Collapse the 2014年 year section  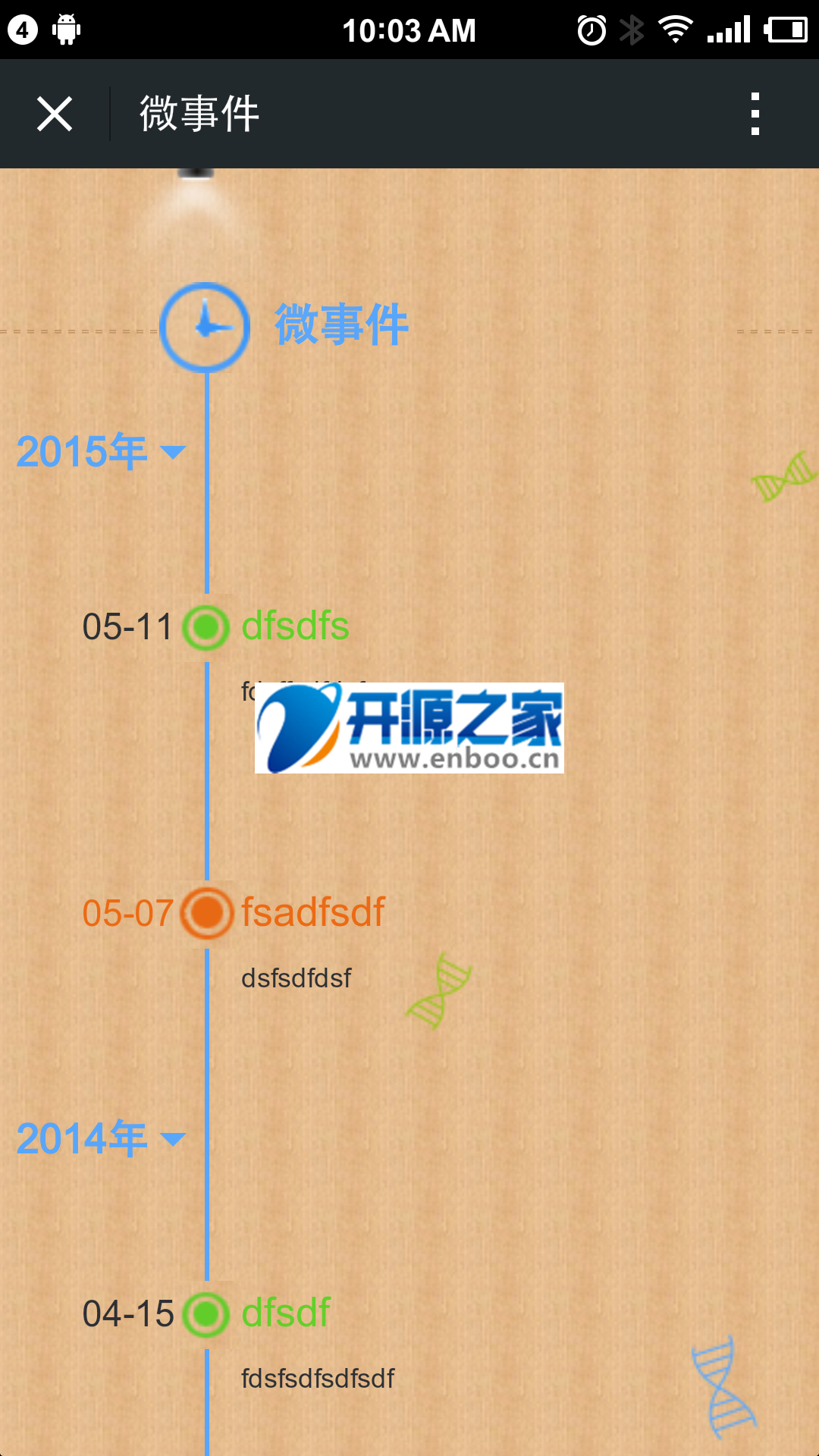(100, 1139)
